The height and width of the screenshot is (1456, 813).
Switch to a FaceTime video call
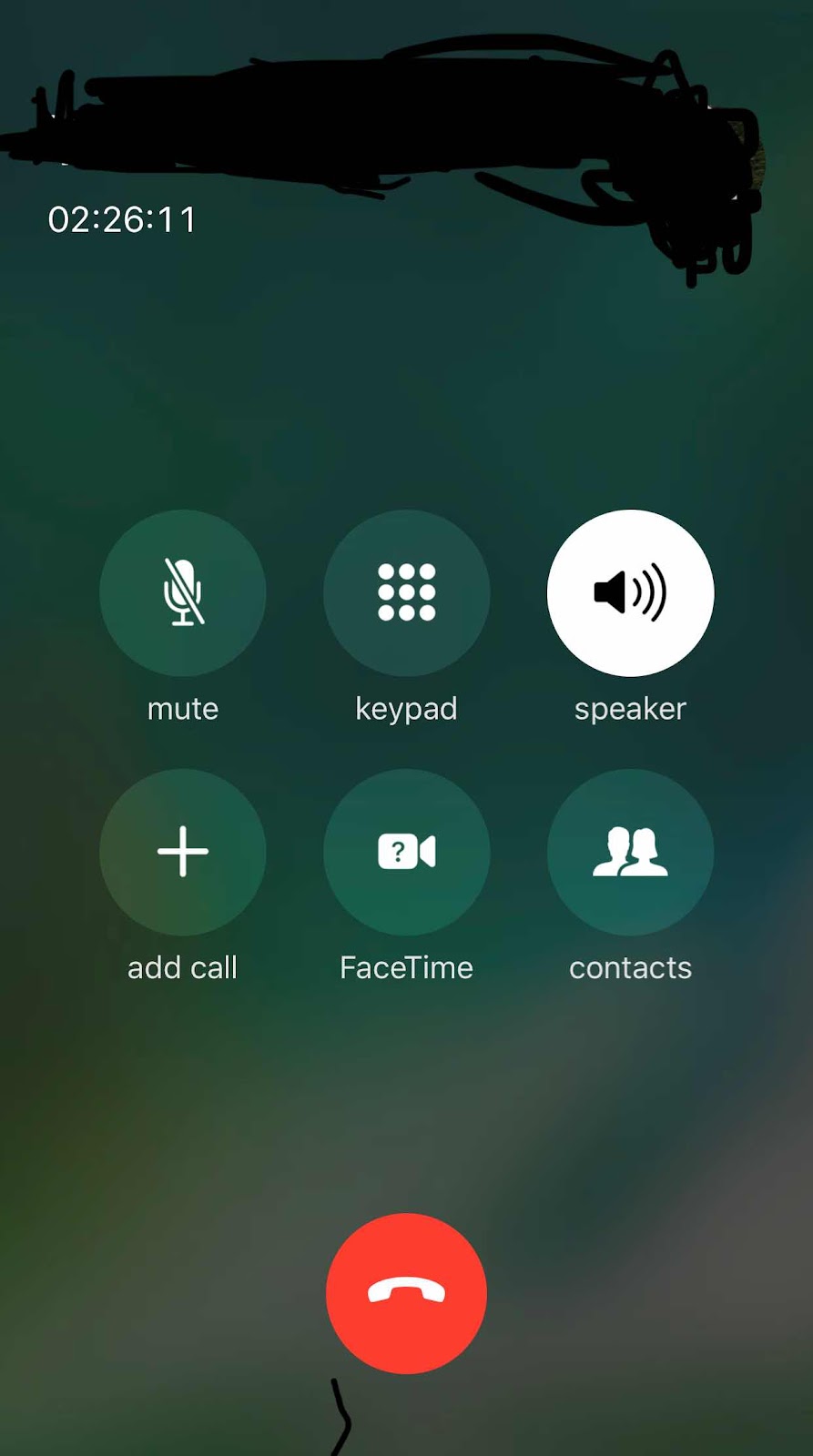click(x=406, y=852)
